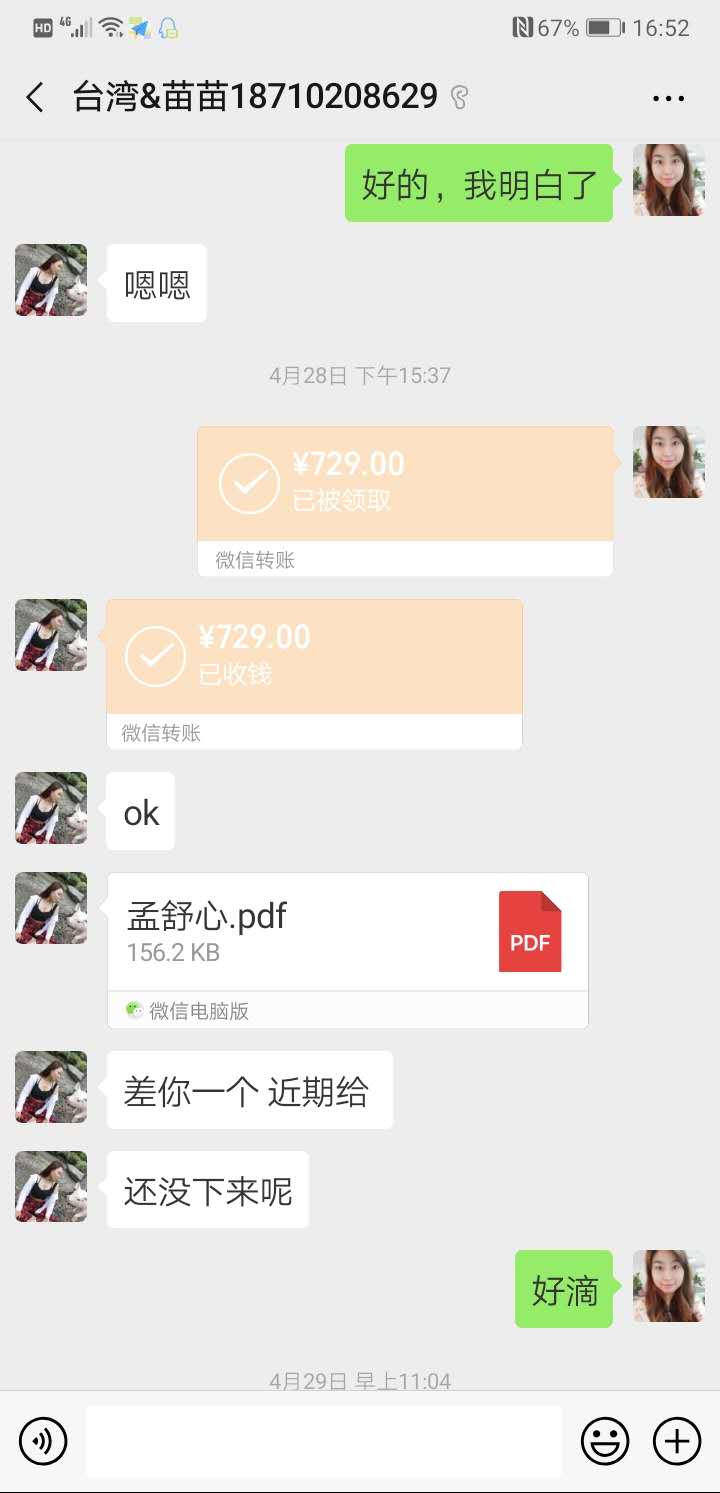Image resolution: width=720 pixels, height=1493 pixels.
Task: Open my avatar beside 好的，我明白了
Action: [x=668, y=181]
